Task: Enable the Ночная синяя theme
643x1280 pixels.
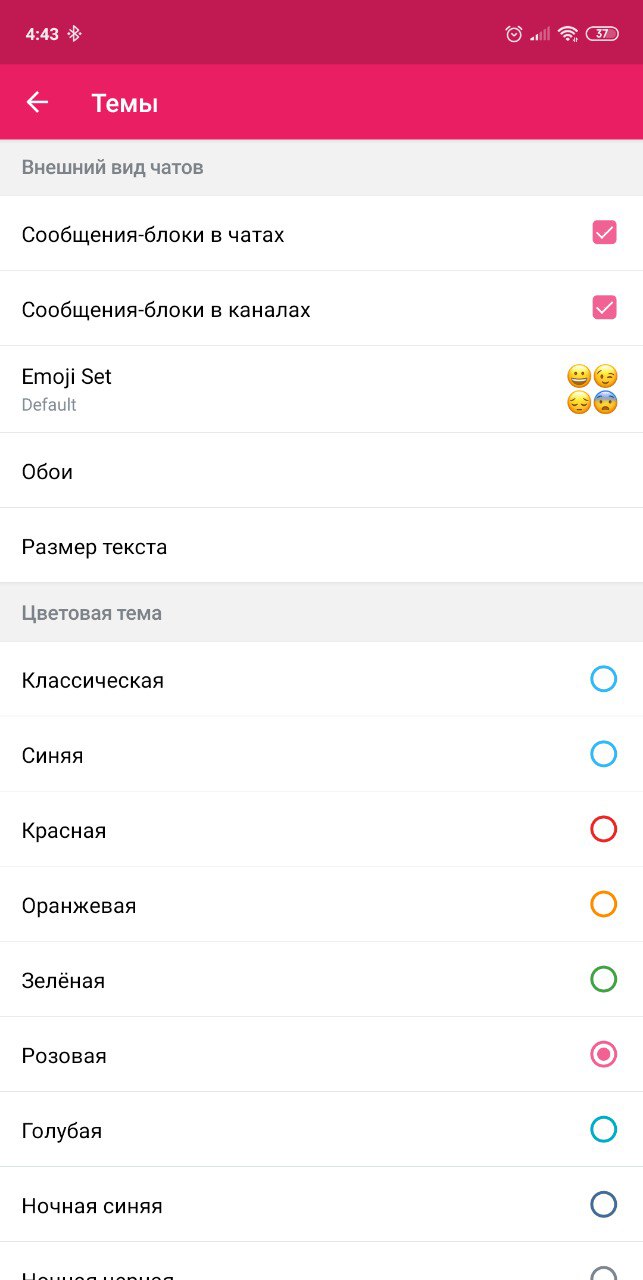Action: coord(603,1205)
